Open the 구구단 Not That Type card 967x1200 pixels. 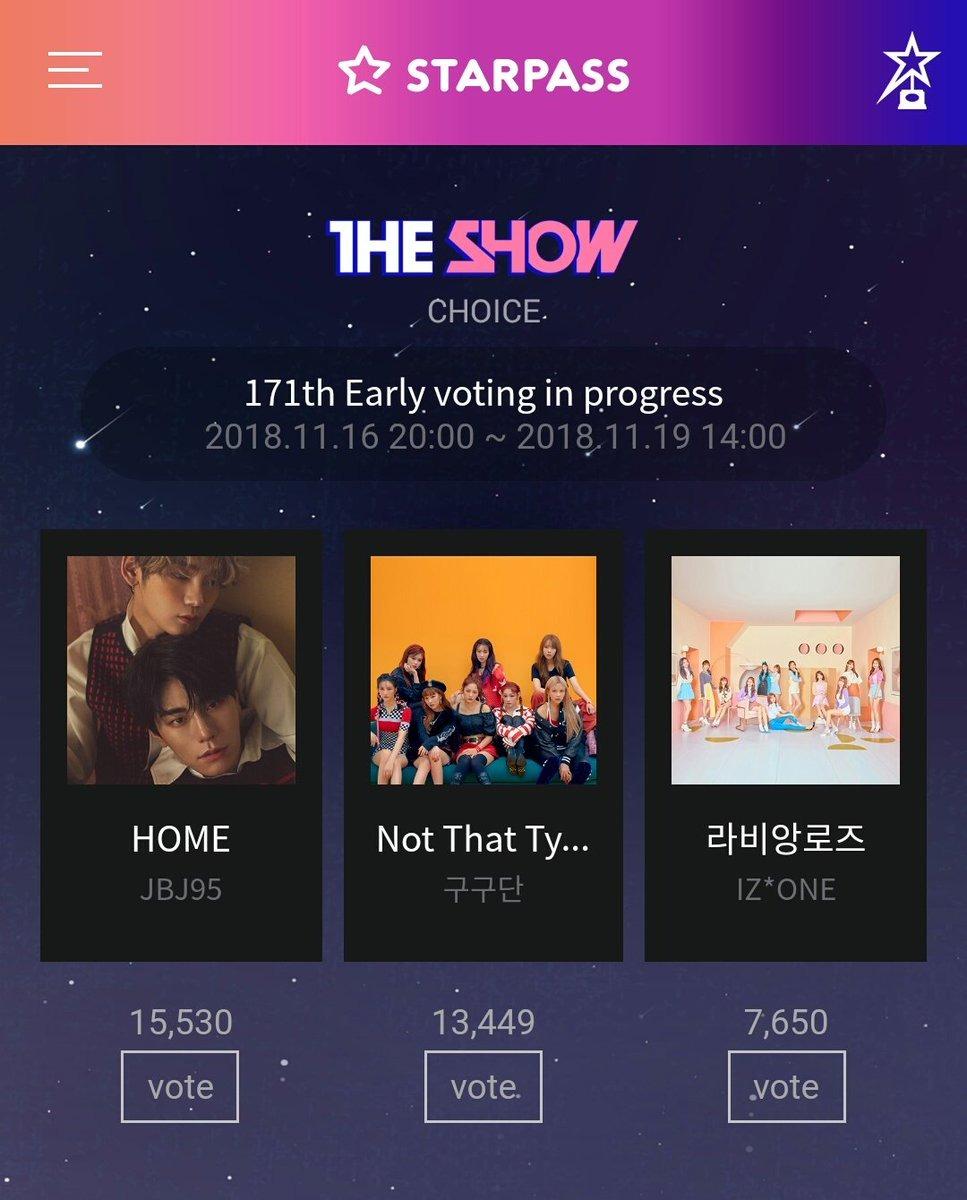click(483, 744)
